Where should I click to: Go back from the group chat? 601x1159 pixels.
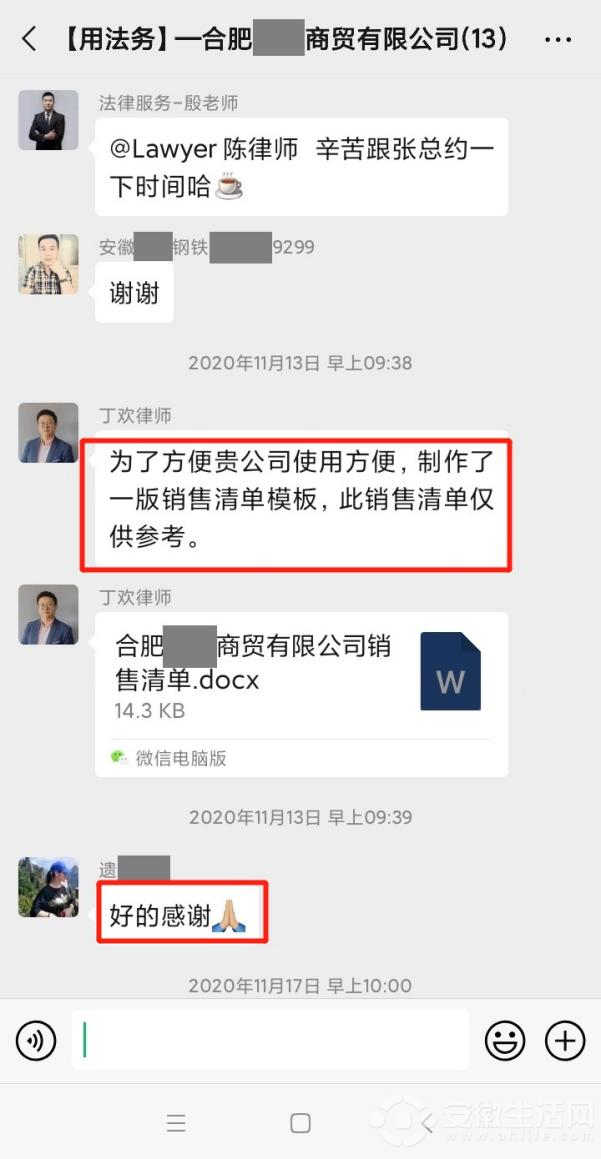[29, 40]
